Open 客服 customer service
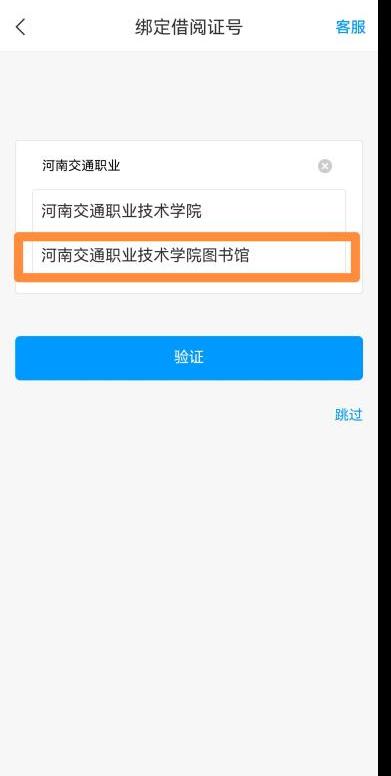The height and width of the screenshot is (776, 391). (x=350, y=27)
